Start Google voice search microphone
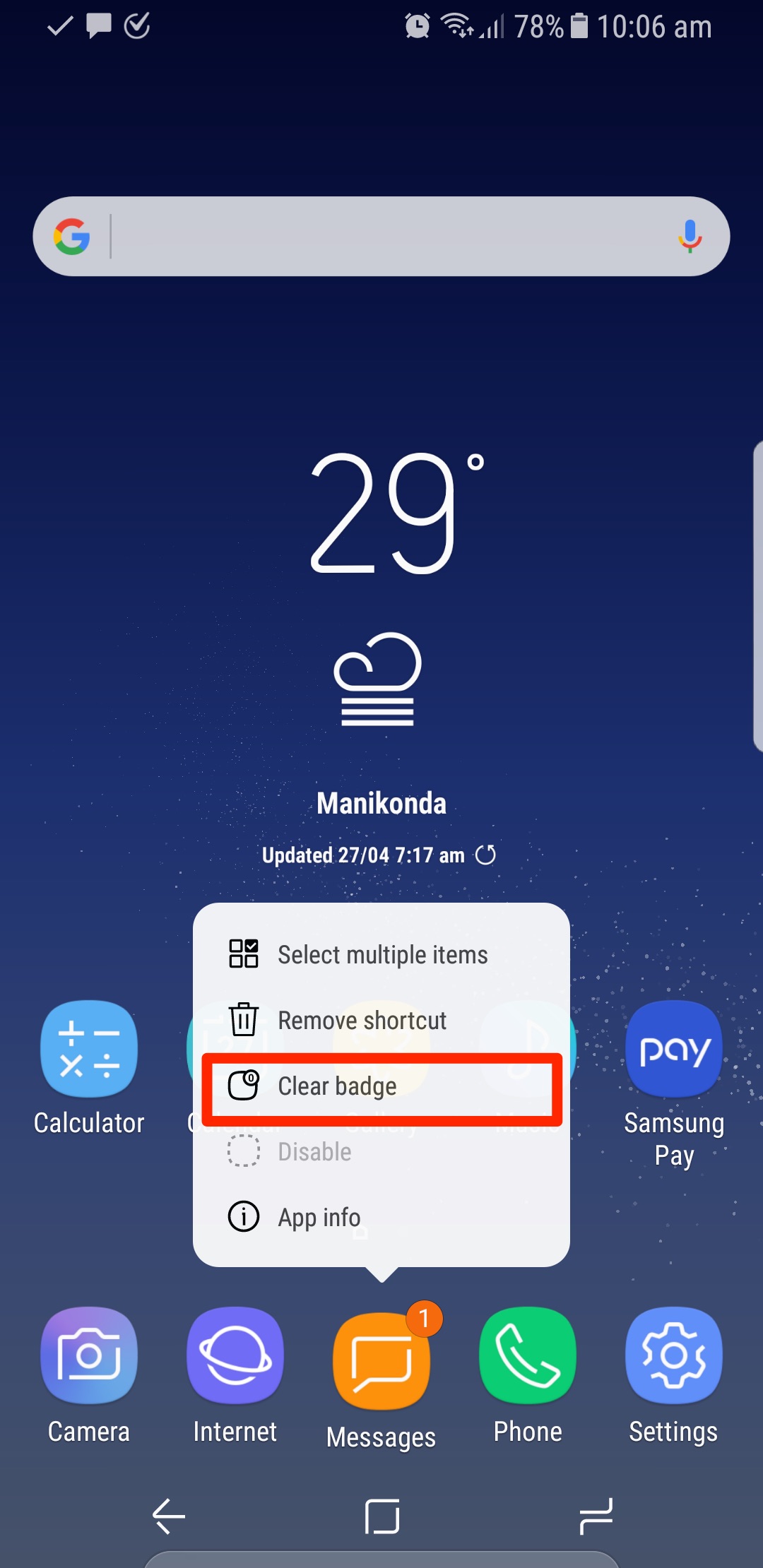 click(x=690, y=237)
